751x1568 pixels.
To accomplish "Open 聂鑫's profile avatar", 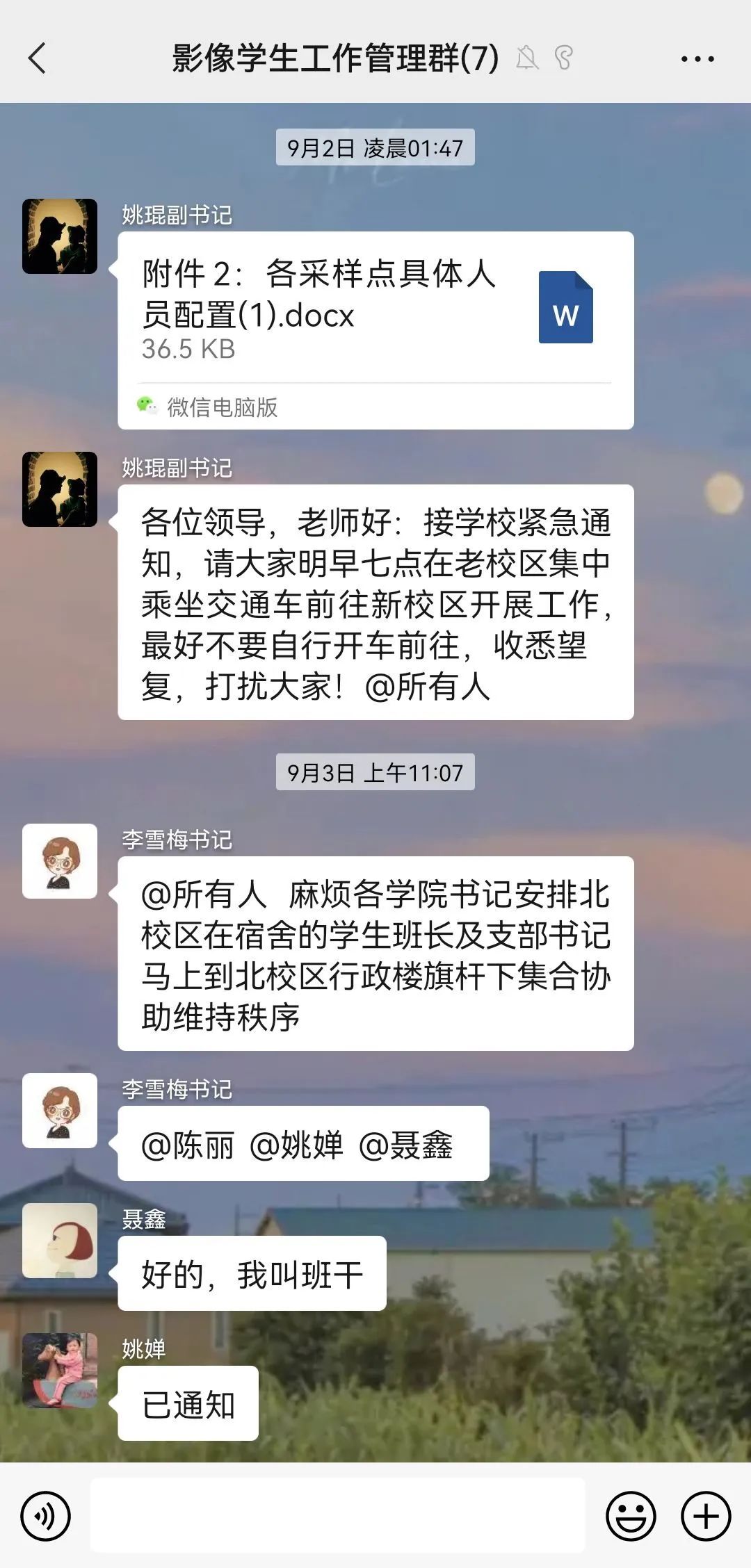I will tap(60, 1240).
